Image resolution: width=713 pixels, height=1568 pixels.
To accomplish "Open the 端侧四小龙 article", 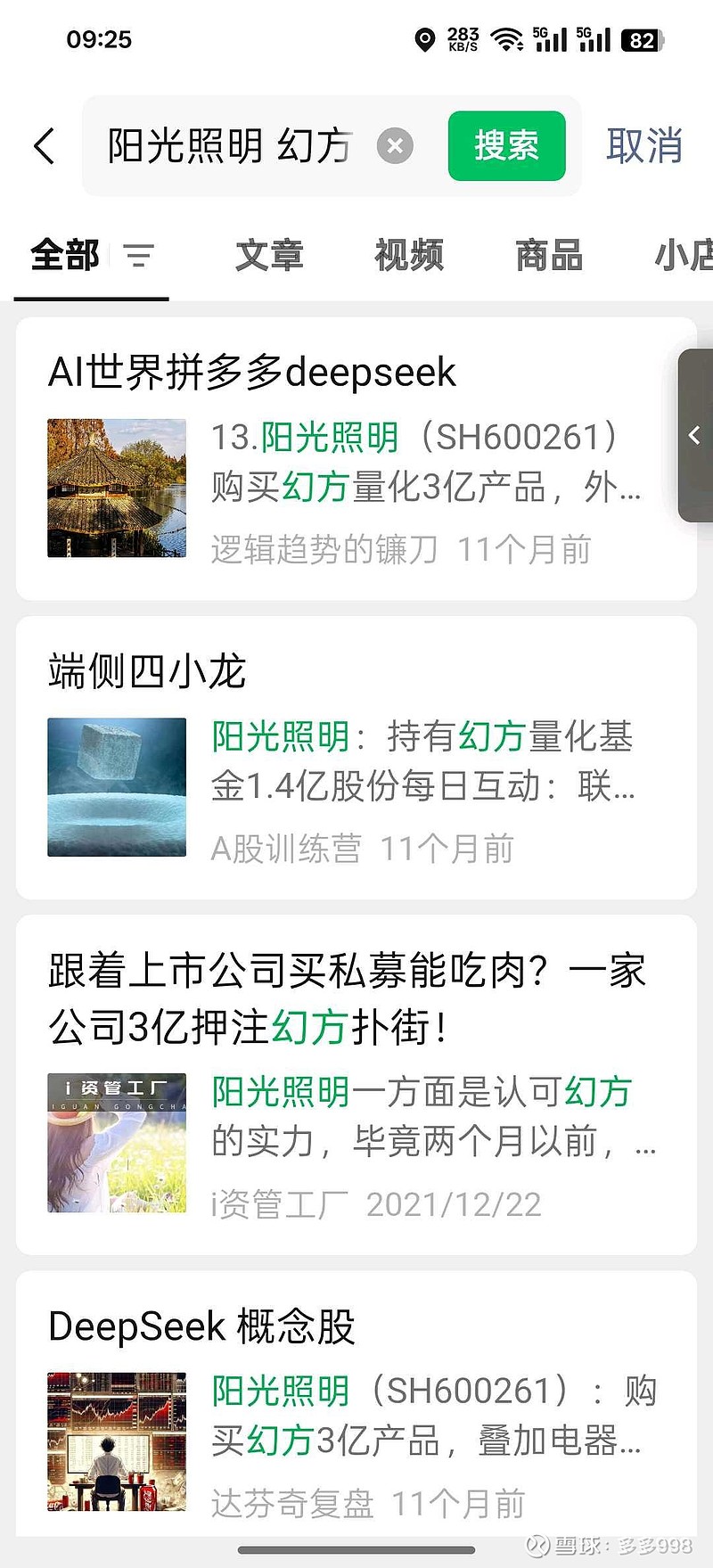I will pos(356,758).
